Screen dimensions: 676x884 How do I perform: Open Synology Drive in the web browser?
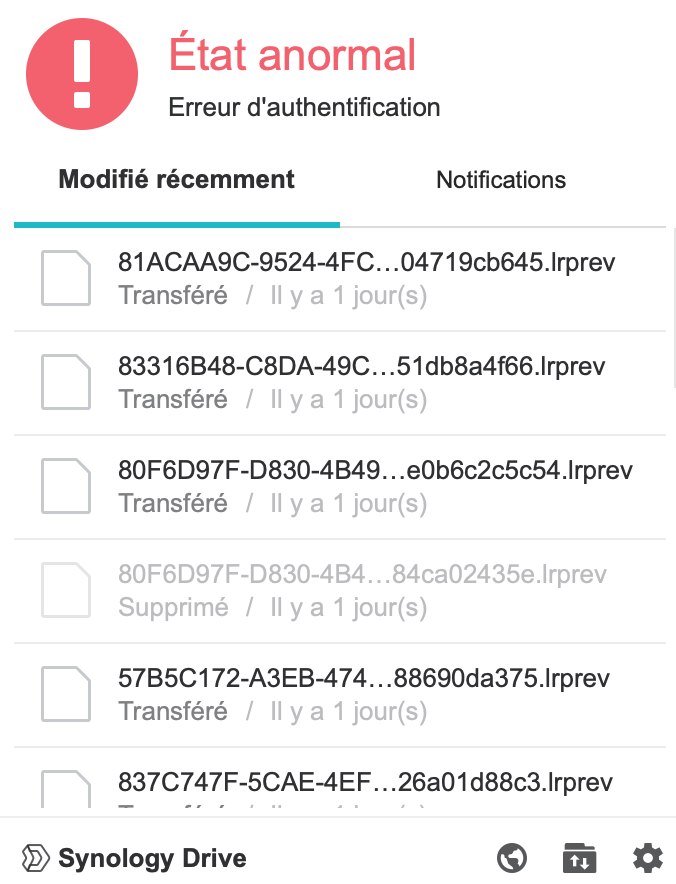pos(512,857)
